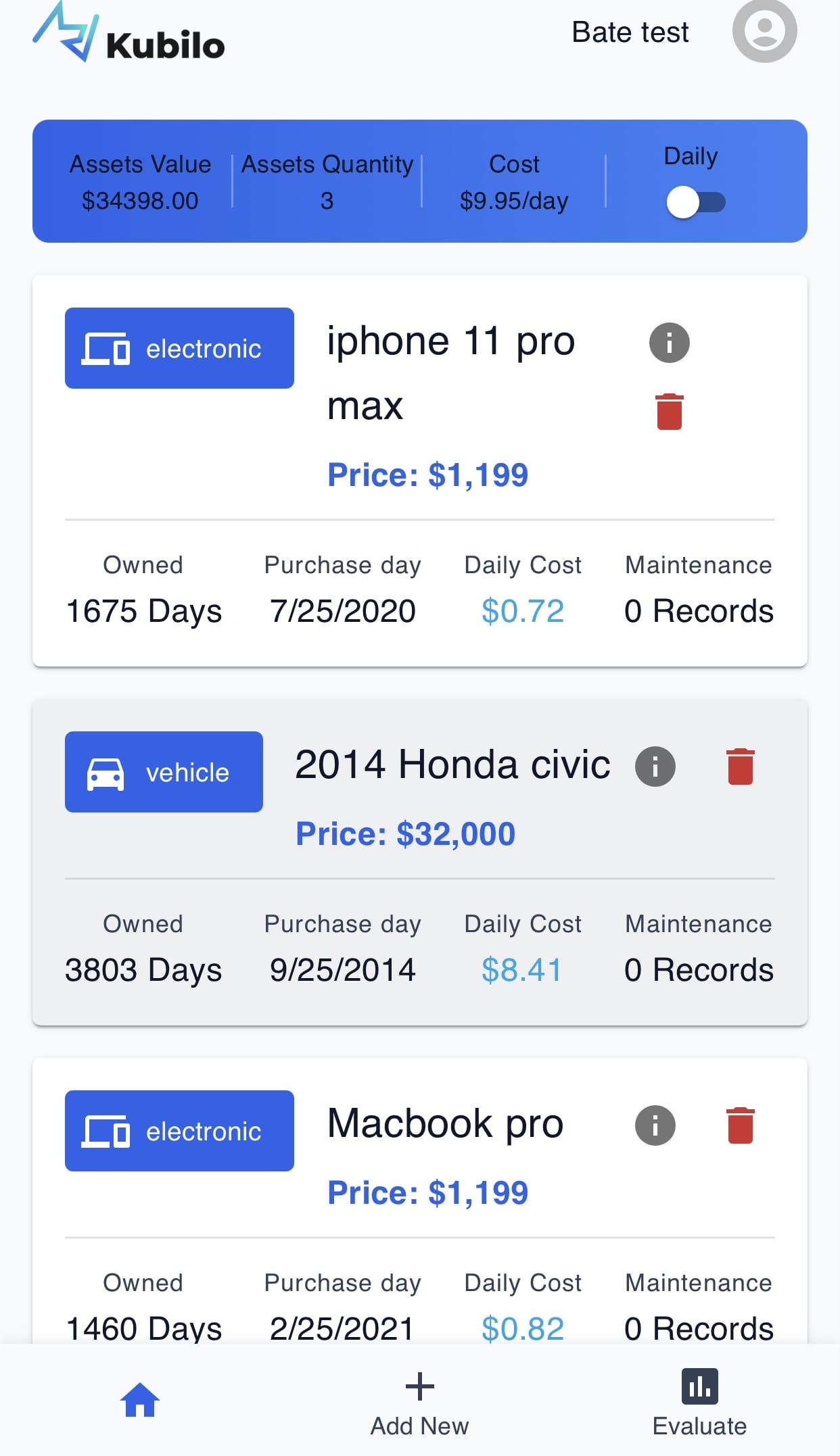The width and height of the screenshot is (840, 1456).
Task: Switch to the Evaluate tab
Action: tap(699, 1402)
